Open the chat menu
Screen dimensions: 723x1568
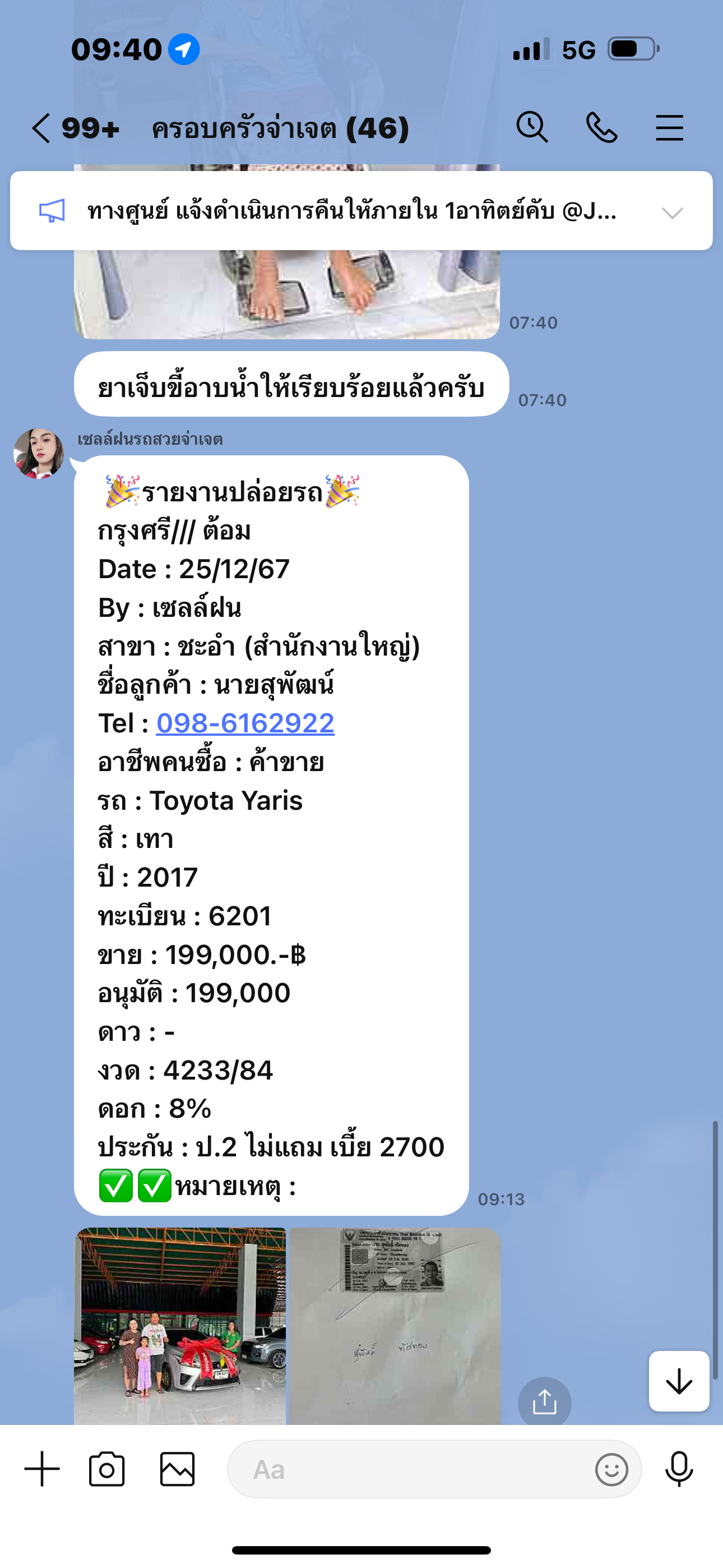pos(669,128)
